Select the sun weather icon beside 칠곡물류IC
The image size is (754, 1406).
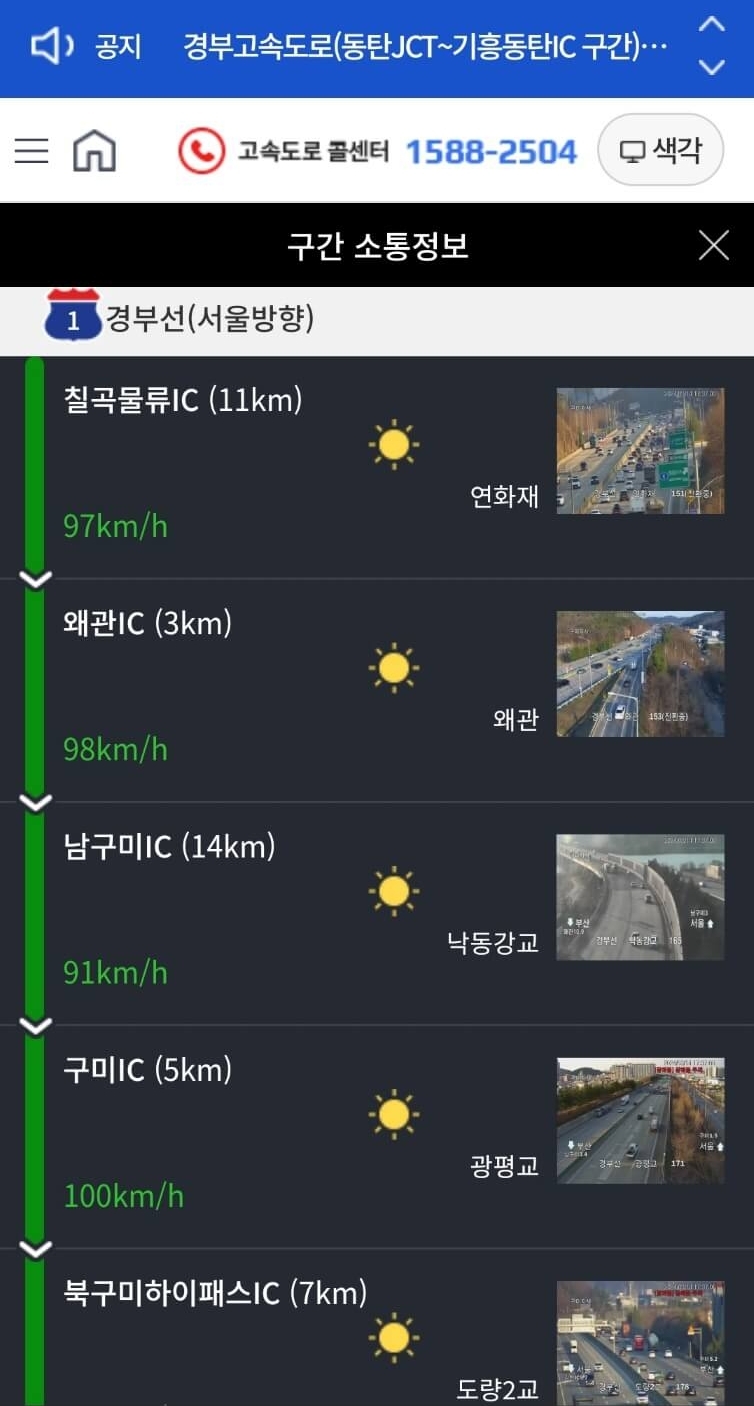coord(393,442)
